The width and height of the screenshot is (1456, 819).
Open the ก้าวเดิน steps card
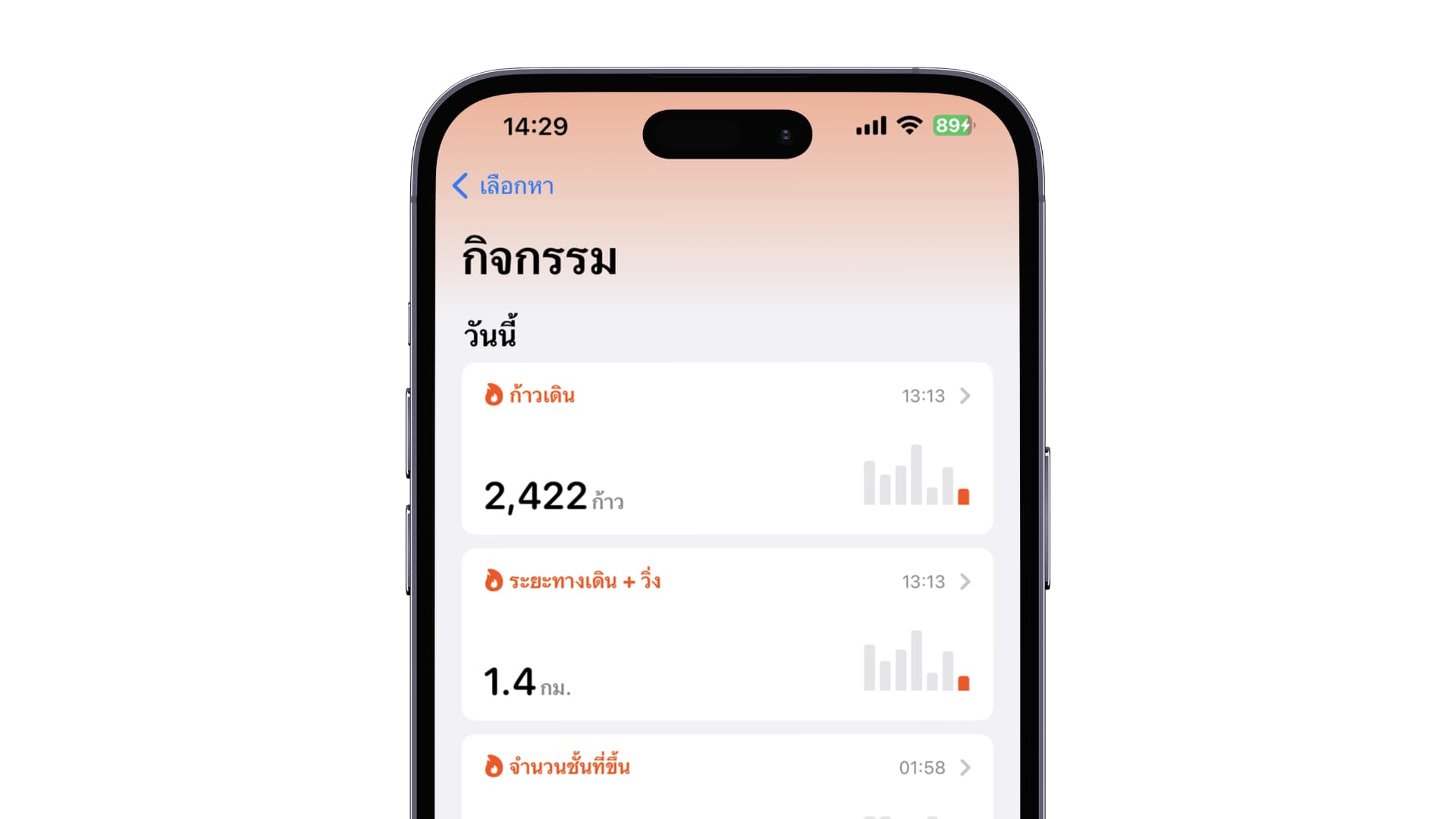point(726,447)
